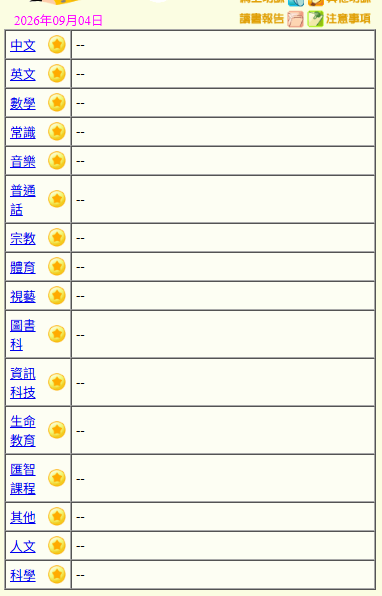Image resolution: width=382 pixels, height=596 pixels.
Task: Open the 讀書報告 book report section
Action: point(271,19)
